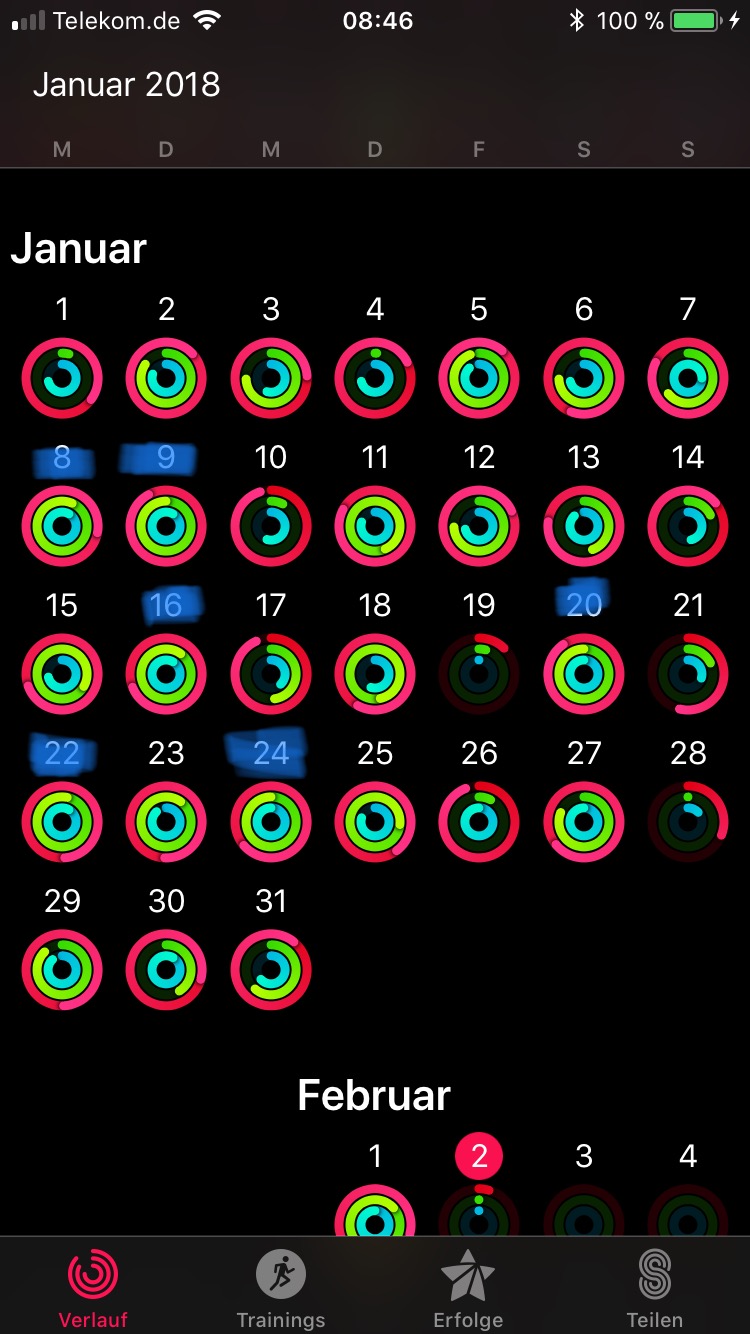The width and height of the screenshot is (750, 1334).
Task: Select today, February 2
Action: [479, 1158]
